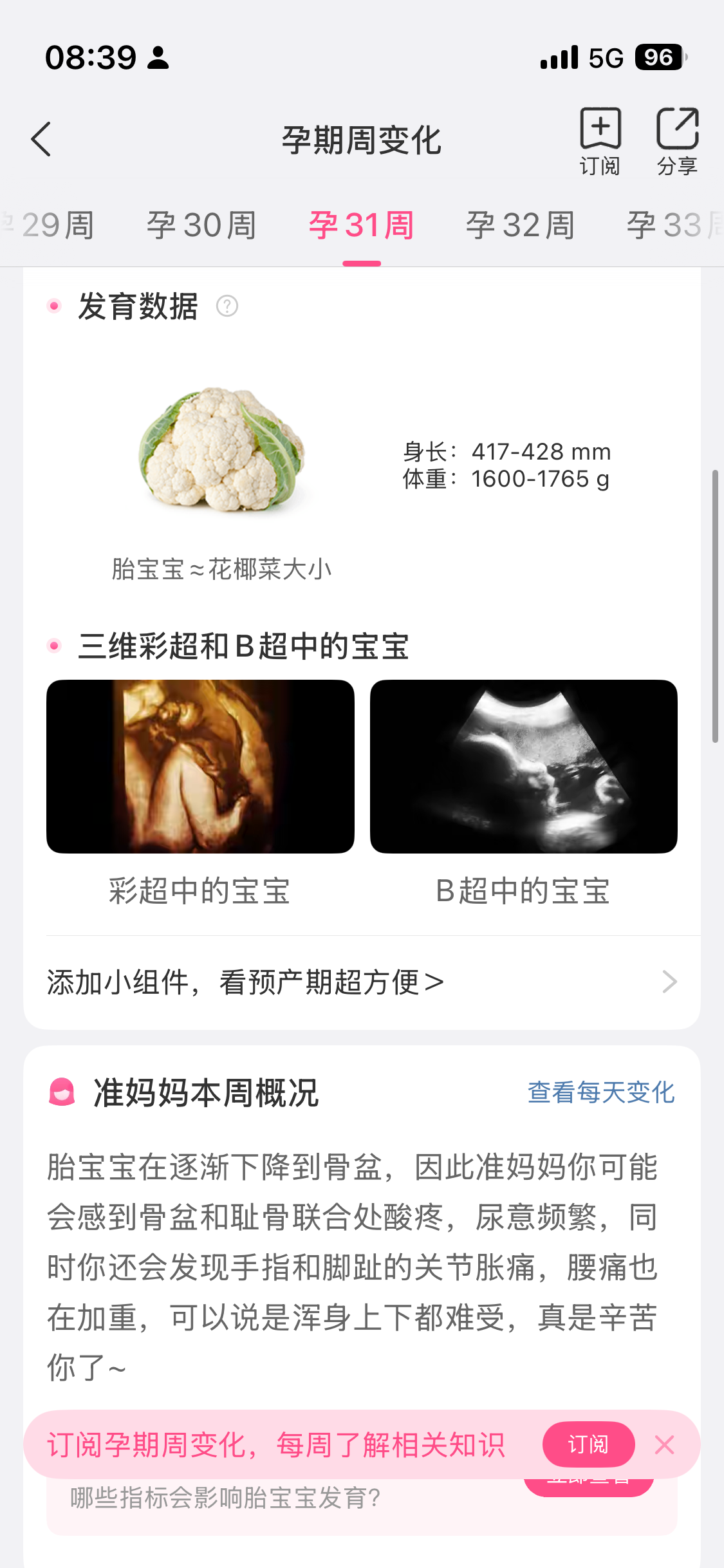Tap pink 订阅 button in bottom banner
Screen dimensions: 724x1568
[588, 1444]
